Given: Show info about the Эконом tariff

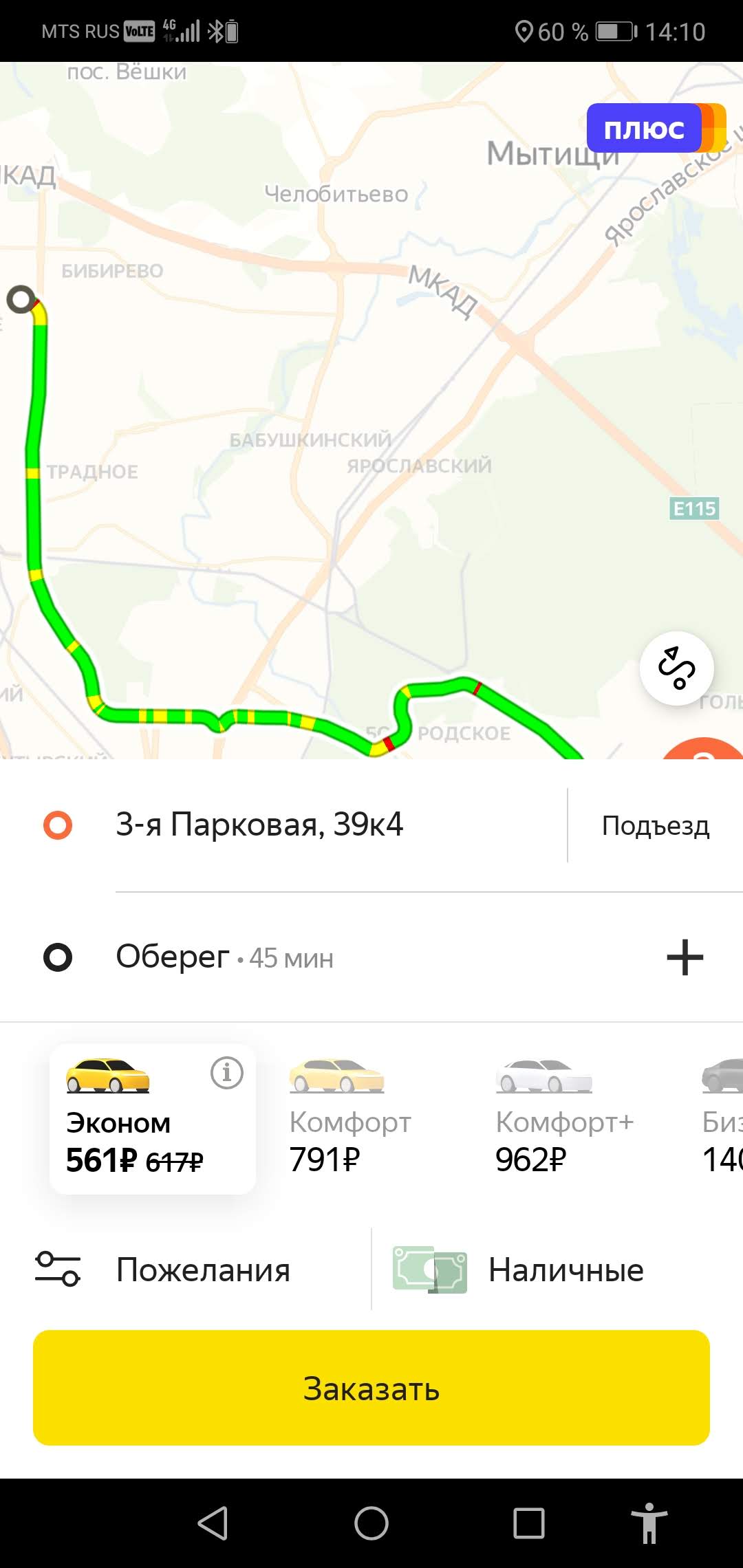Looking at the screenshot, I should point(226,1073).
